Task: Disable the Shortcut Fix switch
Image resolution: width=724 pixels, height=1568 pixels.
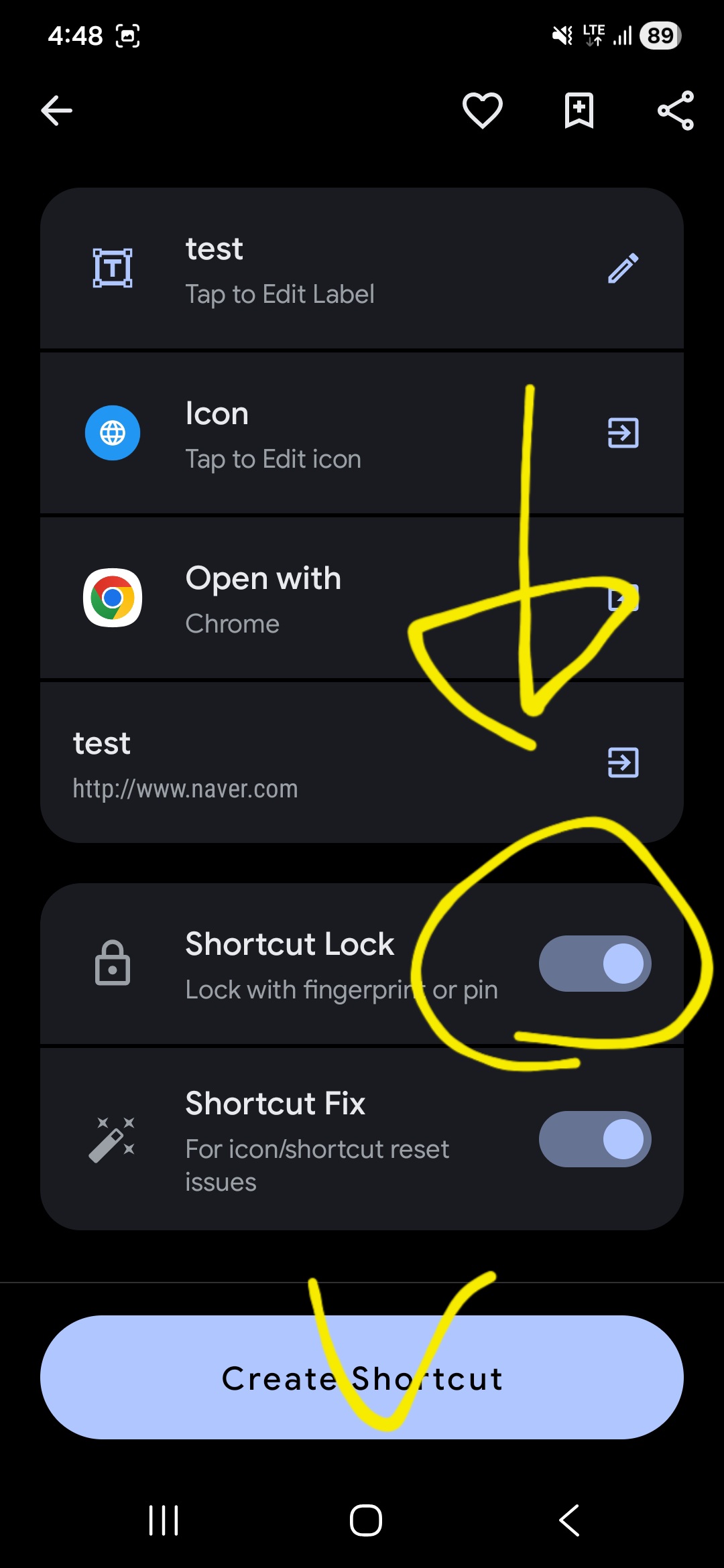Action: coord(595,1139)
